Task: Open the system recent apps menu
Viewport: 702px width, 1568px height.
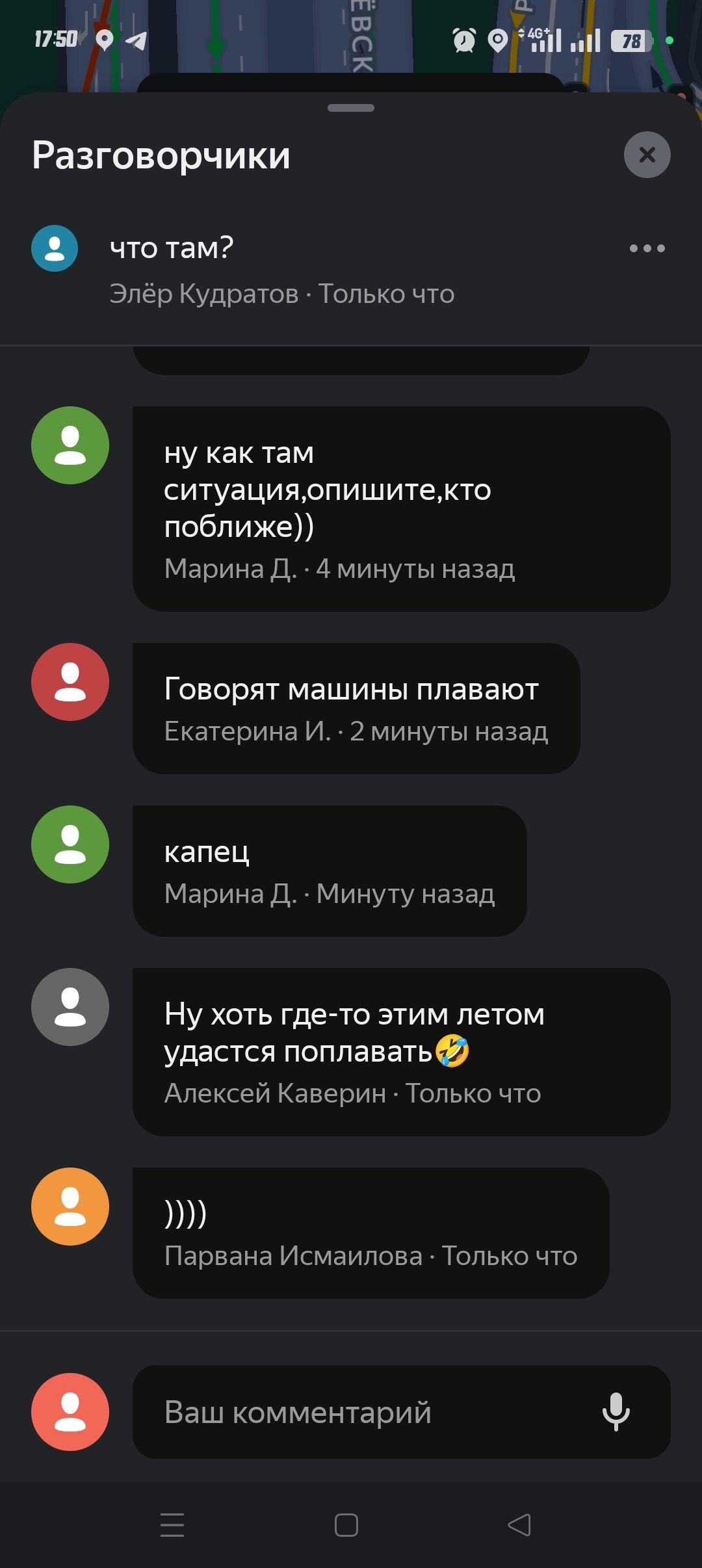Action: 172,1524
